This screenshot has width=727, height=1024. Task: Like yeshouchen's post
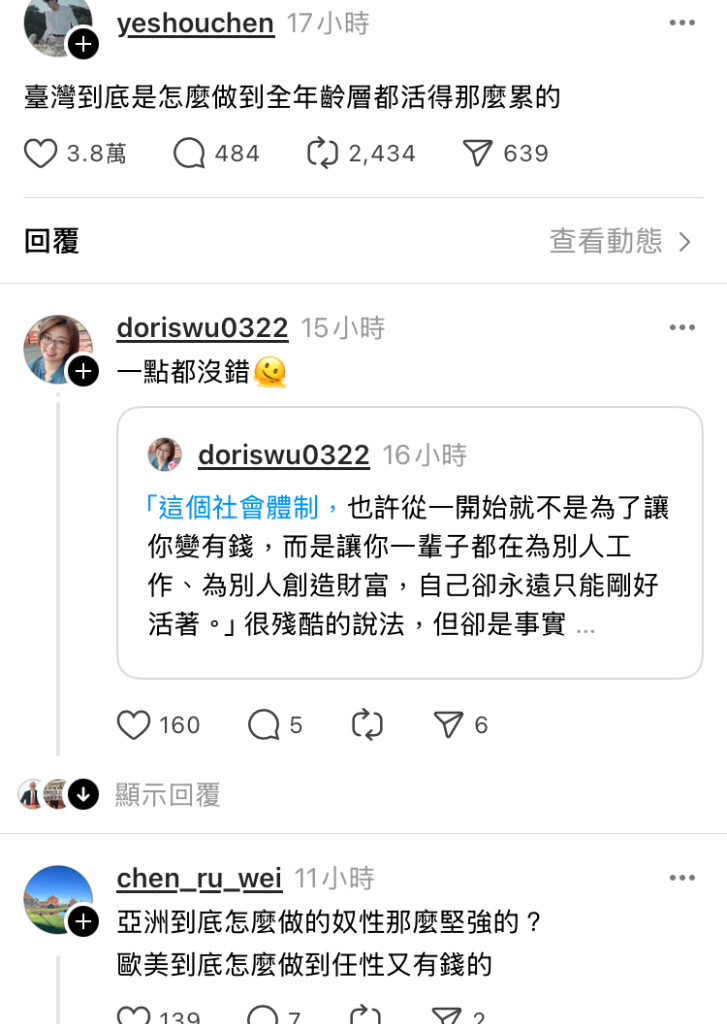click(x=40, y=153)
